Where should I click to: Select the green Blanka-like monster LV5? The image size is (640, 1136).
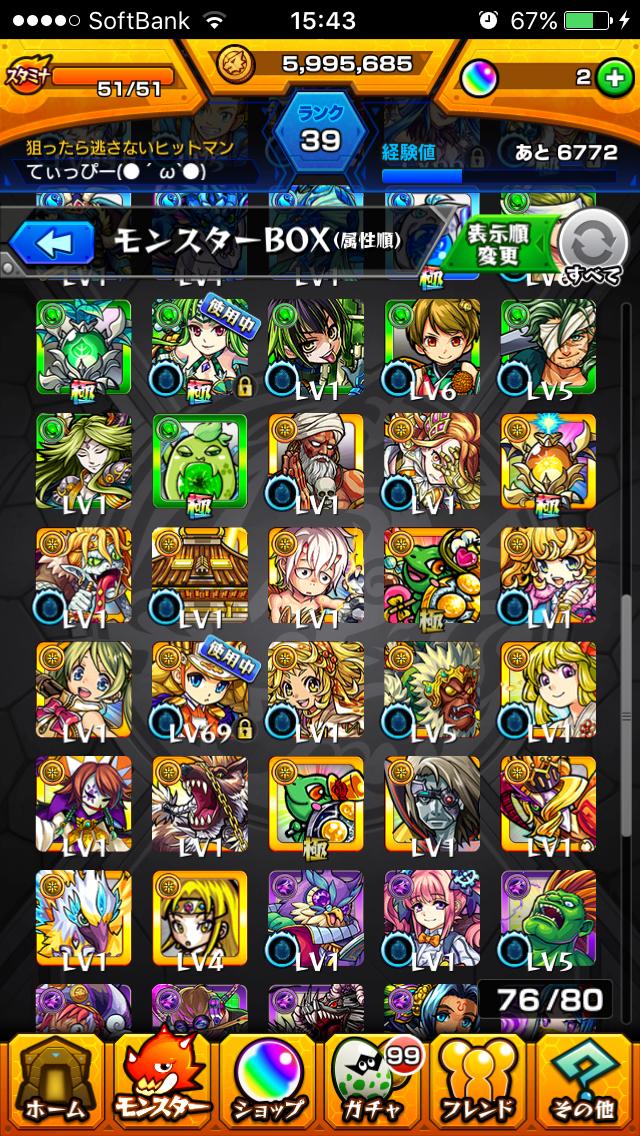(549, 919)
